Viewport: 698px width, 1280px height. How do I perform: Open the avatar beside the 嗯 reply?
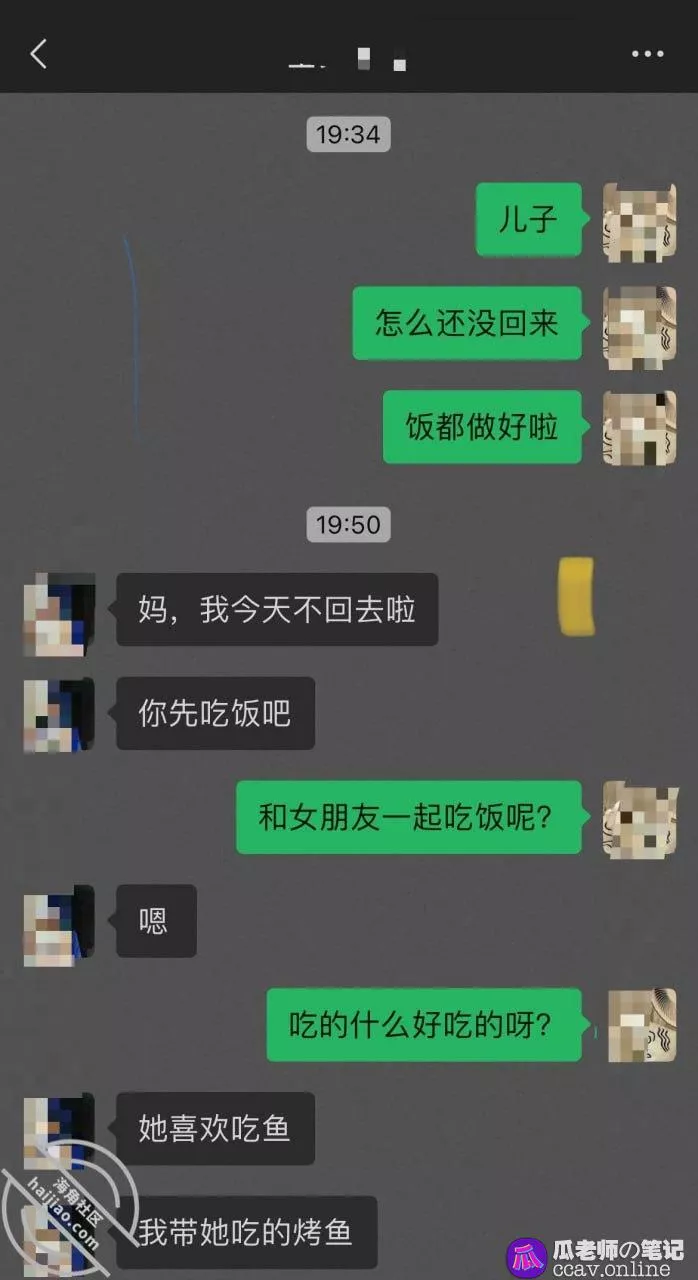58,926
